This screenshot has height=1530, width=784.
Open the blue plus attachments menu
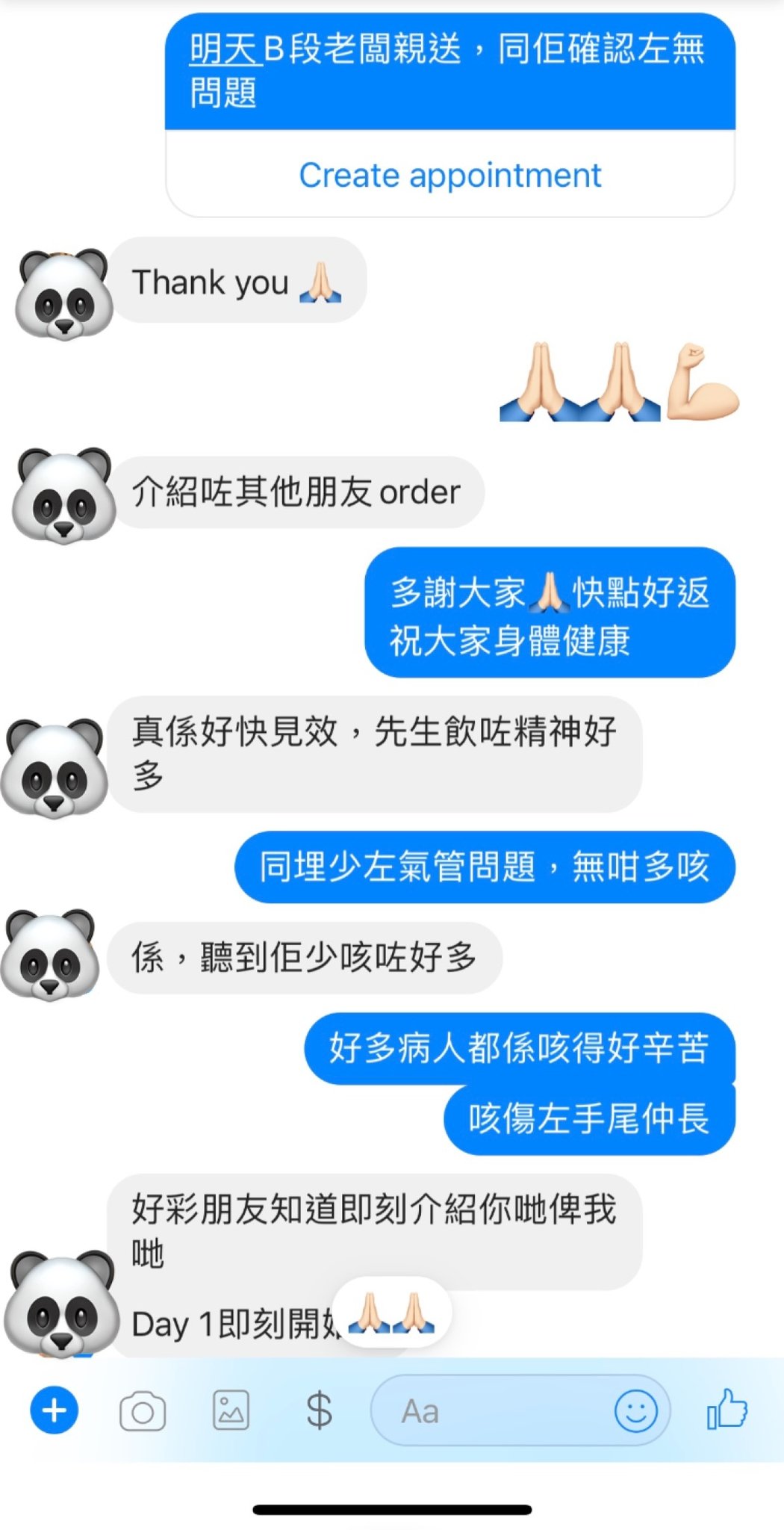[54, 1410]
